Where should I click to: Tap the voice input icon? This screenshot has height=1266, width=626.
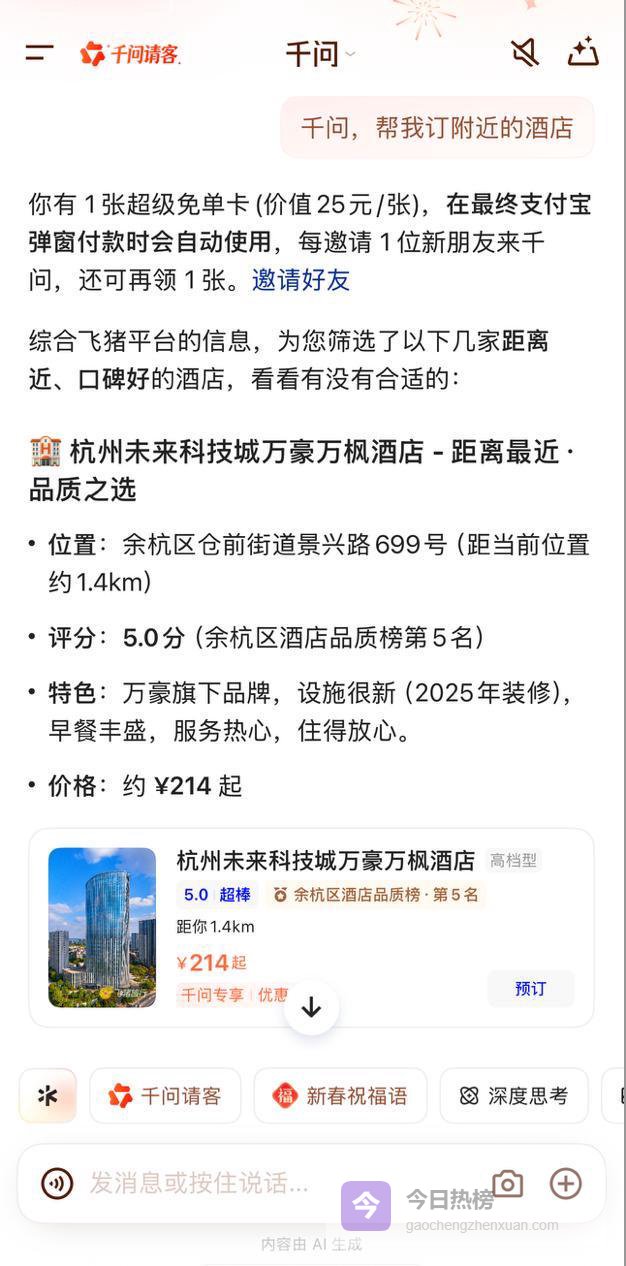tap(57, 1184)
